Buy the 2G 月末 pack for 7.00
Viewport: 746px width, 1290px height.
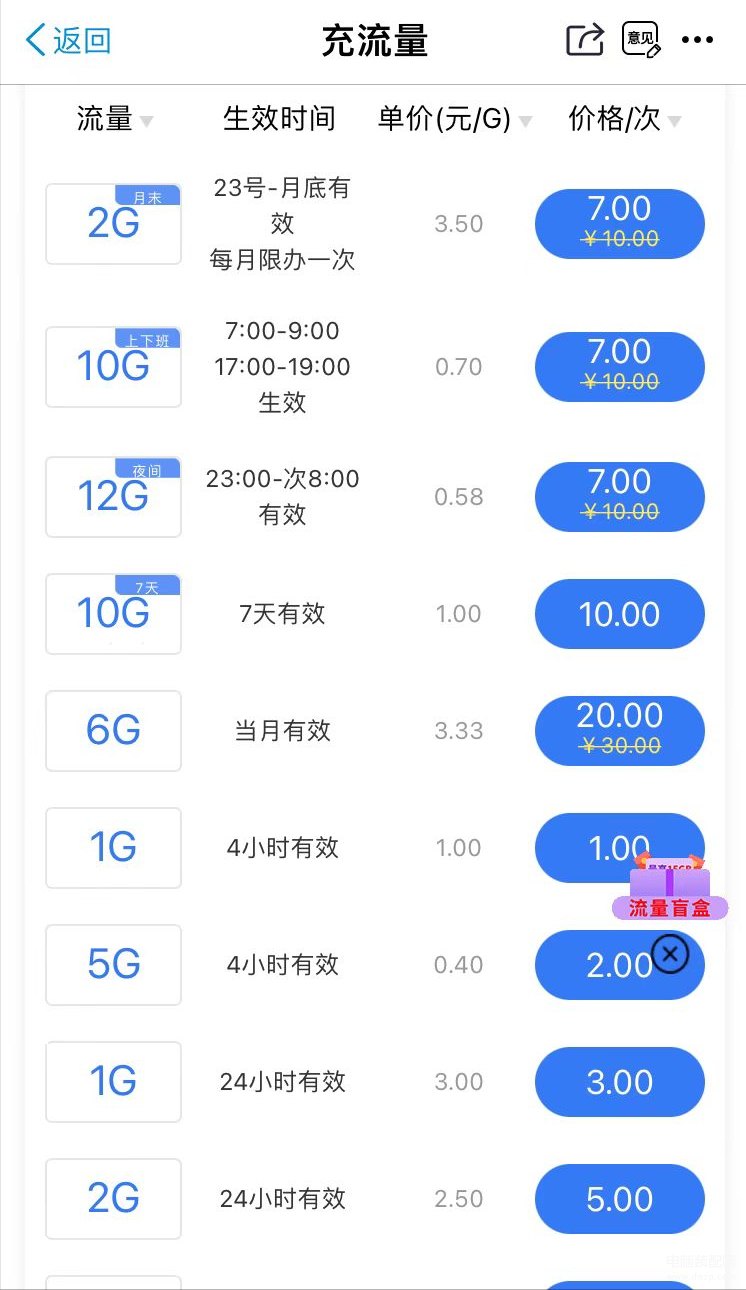620,224
